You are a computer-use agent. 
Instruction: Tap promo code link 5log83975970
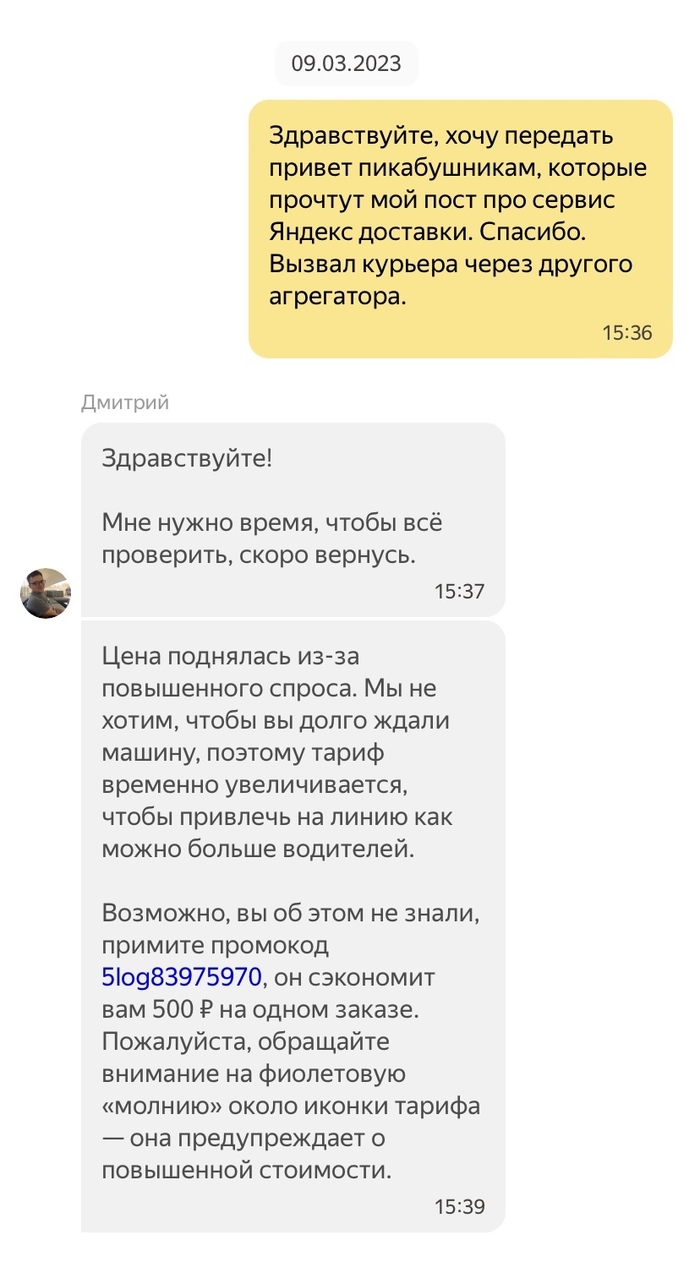(182, 977)
